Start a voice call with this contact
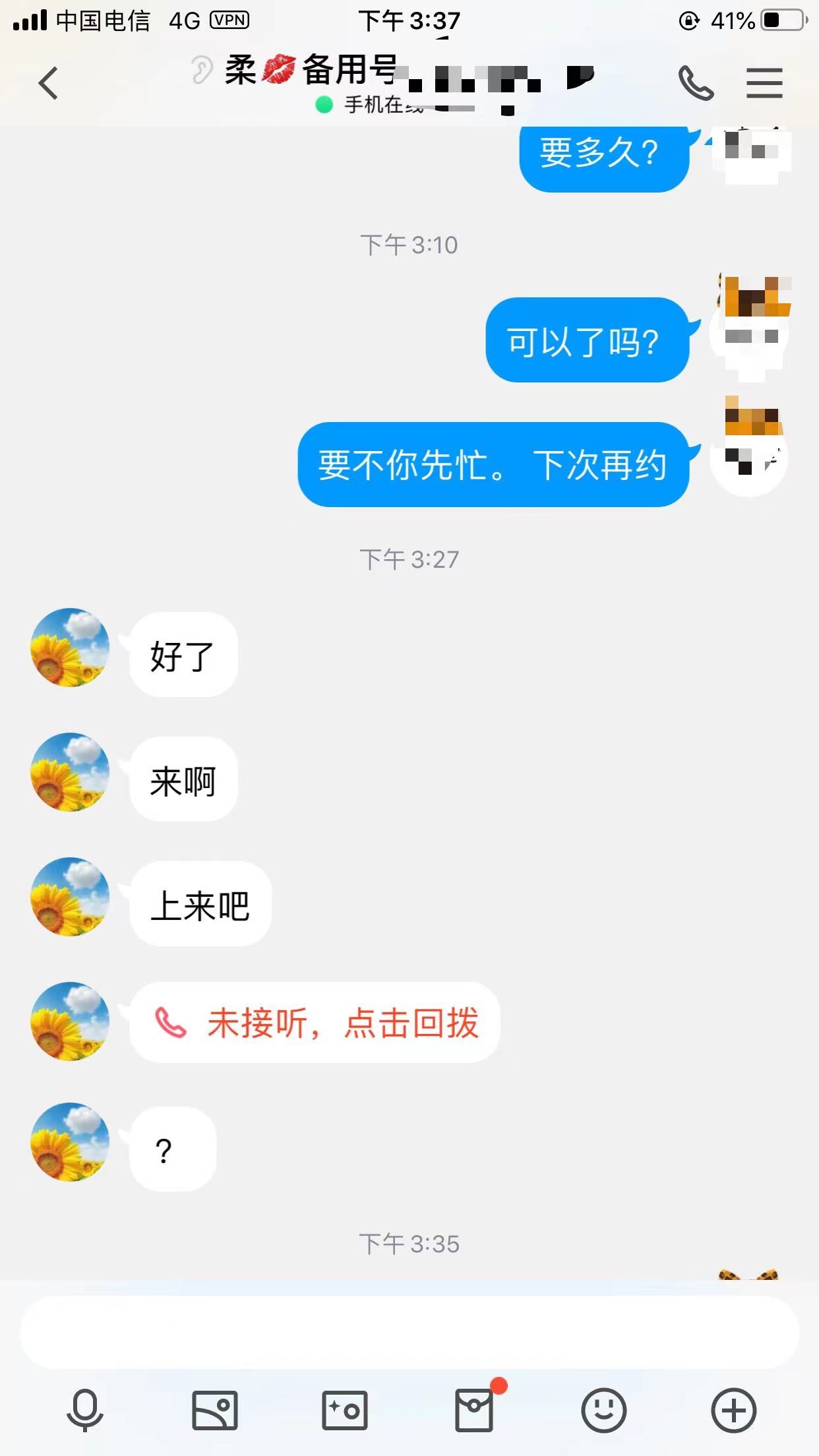The image size is (819, 1456). point(696,84)
